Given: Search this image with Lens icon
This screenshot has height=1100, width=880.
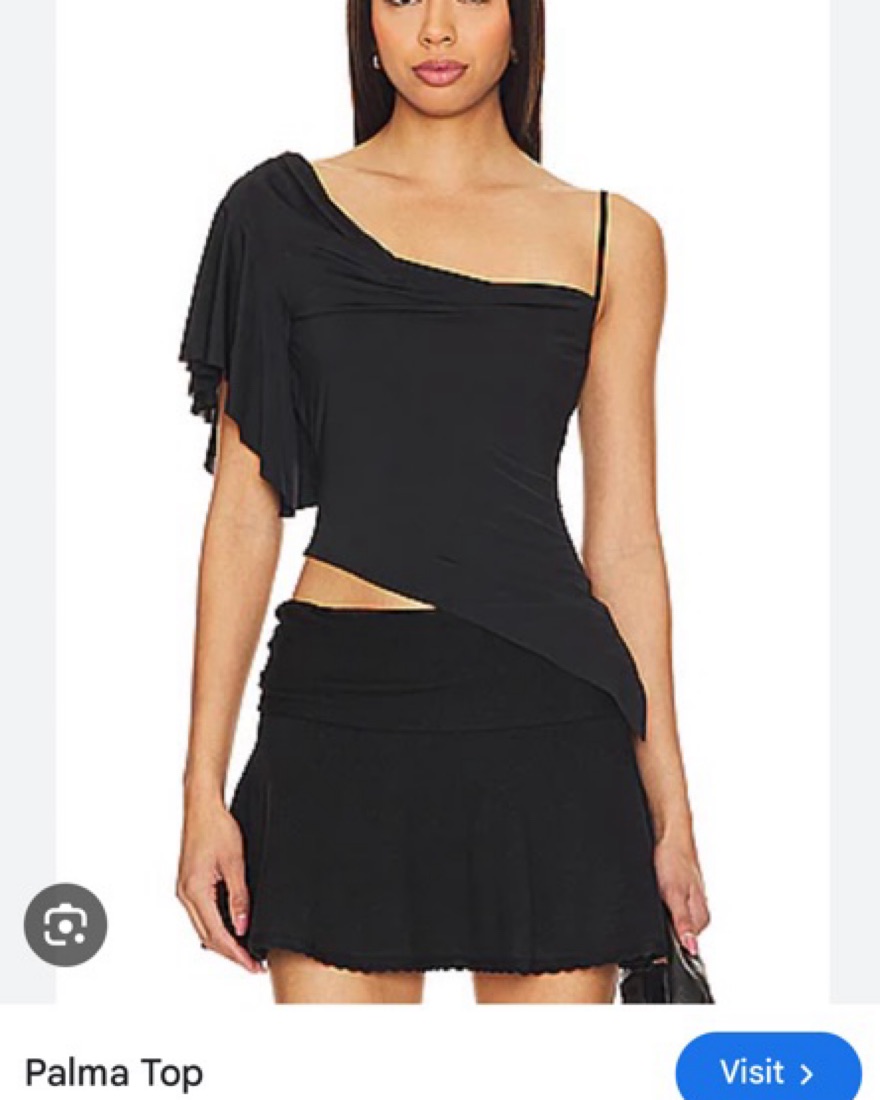Looking at the screenshot, I should click(65, 925).
